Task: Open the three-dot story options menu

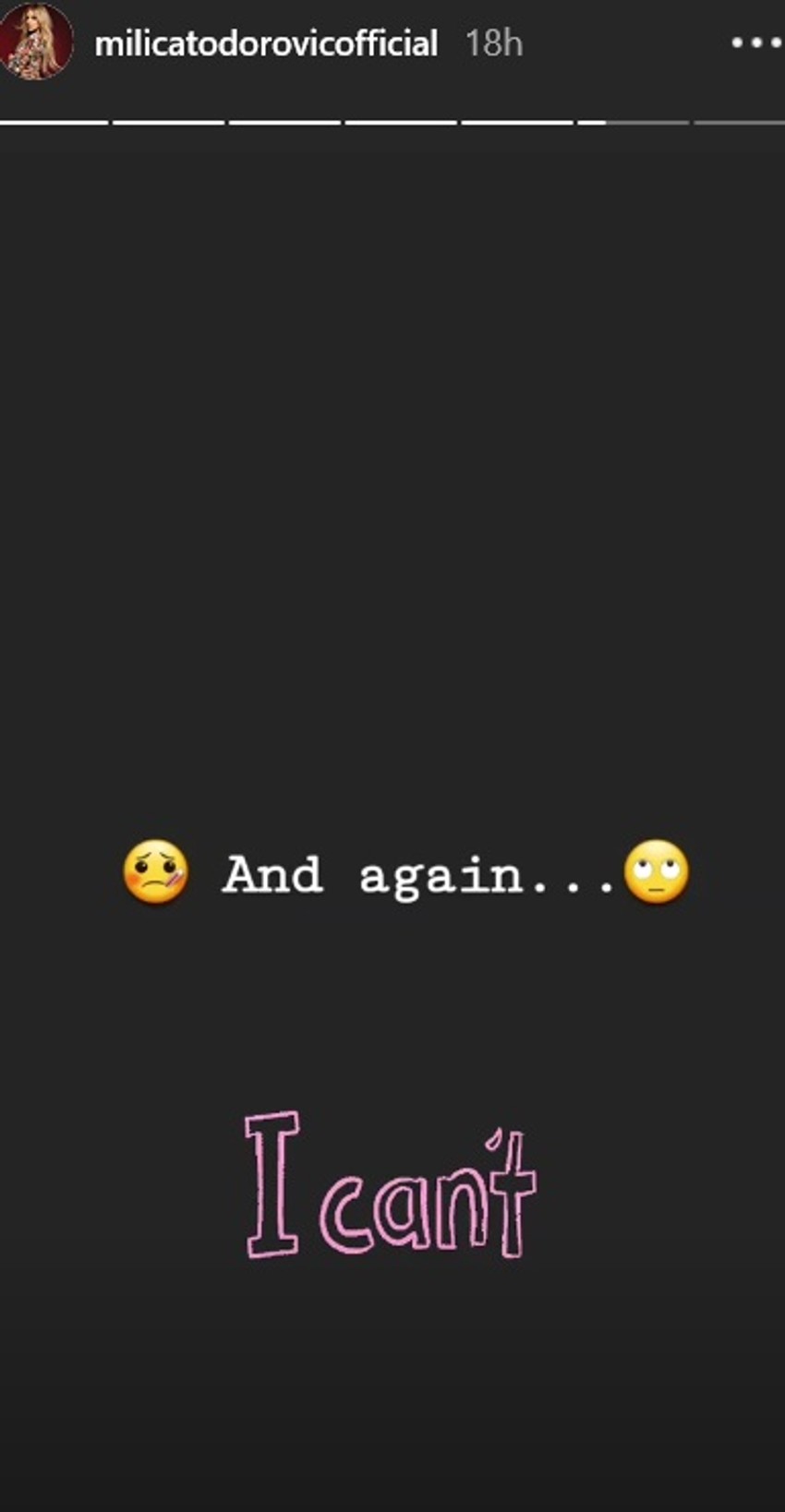Action: point(756,42)
